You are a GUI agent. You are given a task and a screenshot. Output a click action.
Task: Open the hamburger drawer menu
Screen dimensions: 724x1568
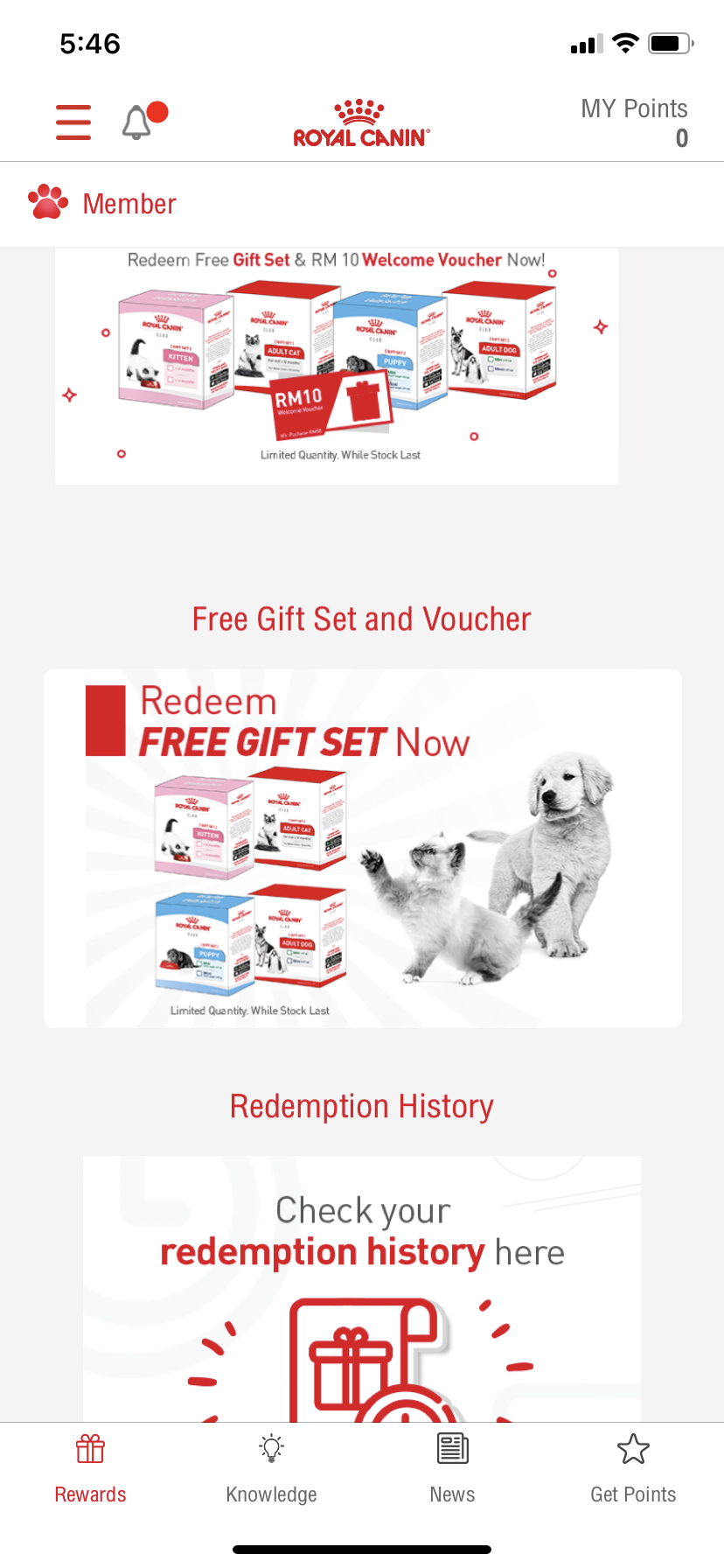click(73, 122)
